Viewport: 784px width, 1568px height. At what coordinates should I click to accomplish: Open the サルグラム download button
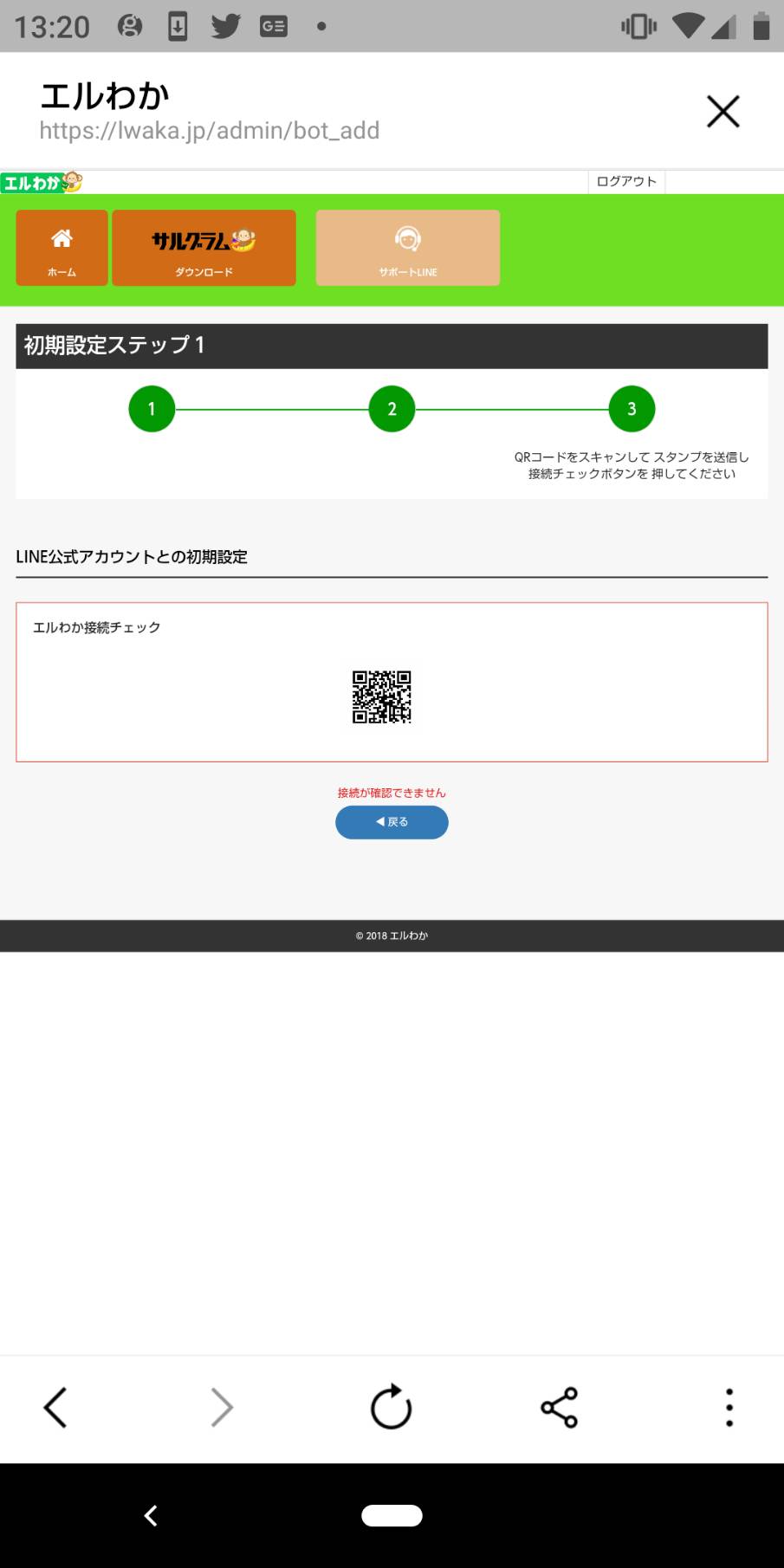point(204,248)
